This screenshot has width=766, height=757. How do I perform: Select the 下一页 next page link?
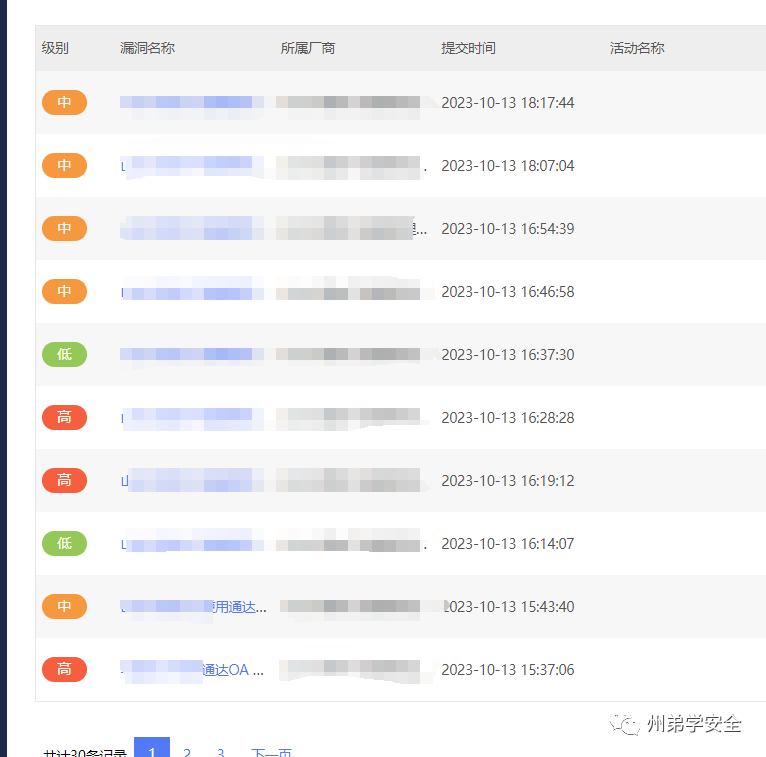(x=271, y=753)
